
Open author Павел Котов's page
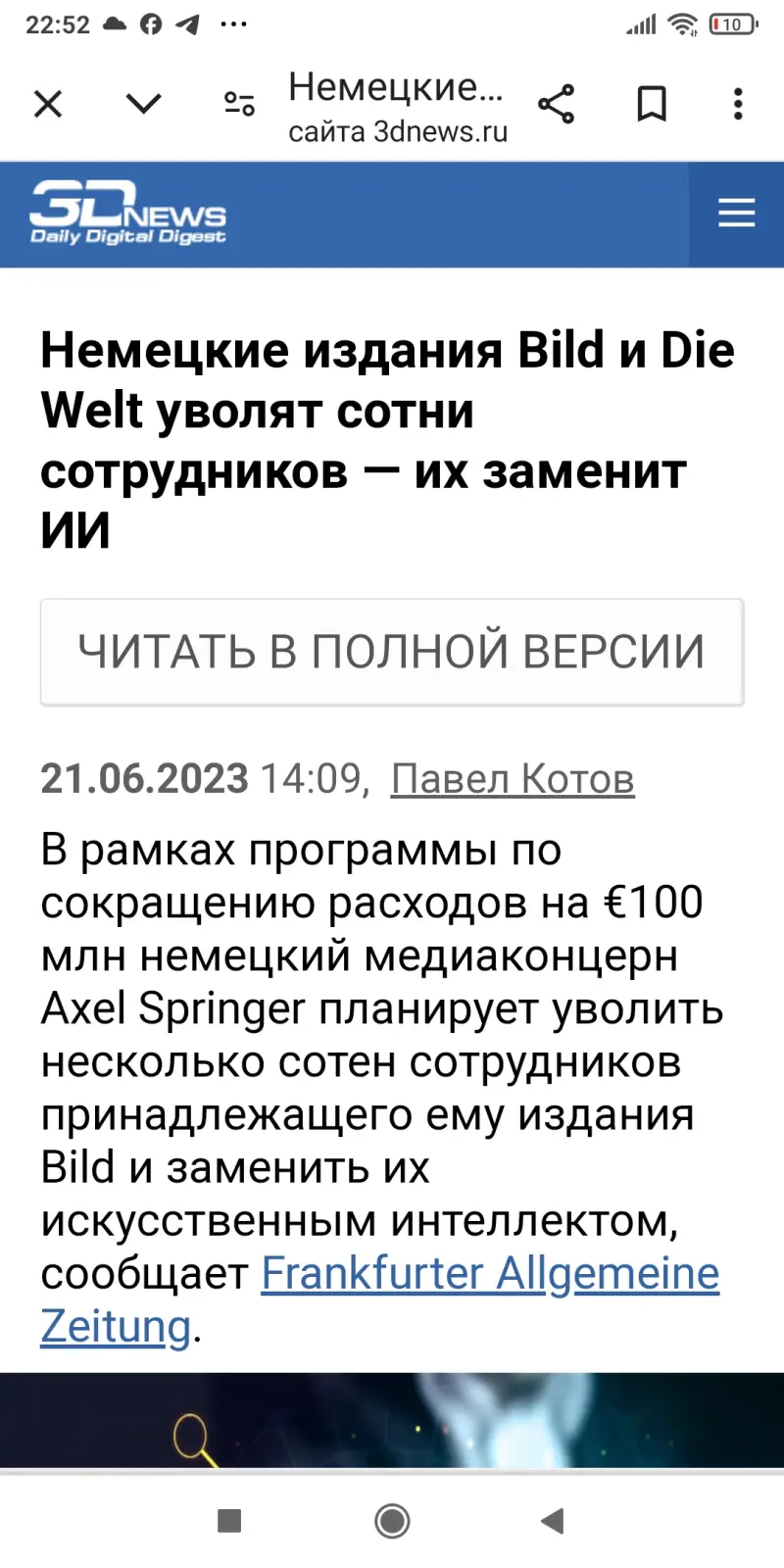513,780
